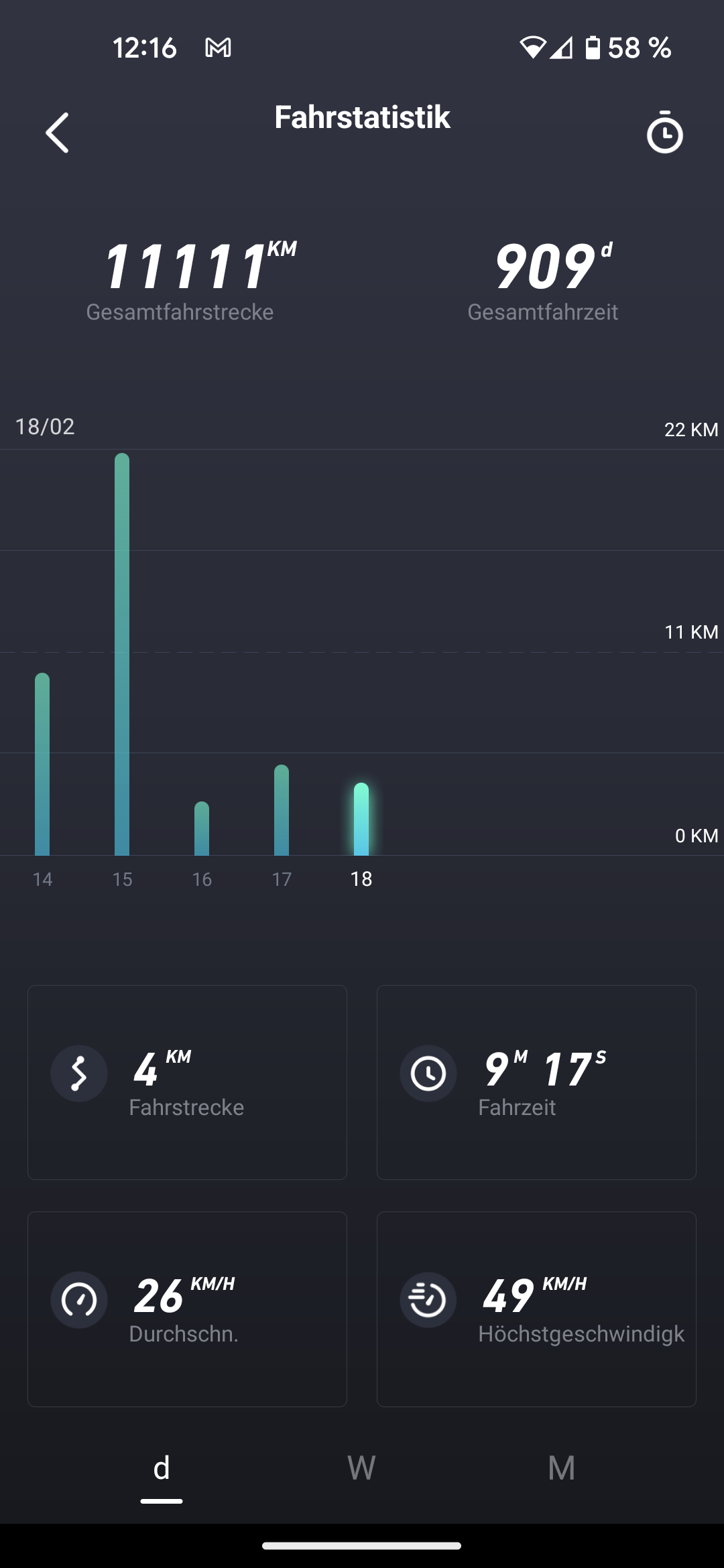Select the bar for day 15
The width and height of the screenshot is (724, 1568).
pos(122,654)
